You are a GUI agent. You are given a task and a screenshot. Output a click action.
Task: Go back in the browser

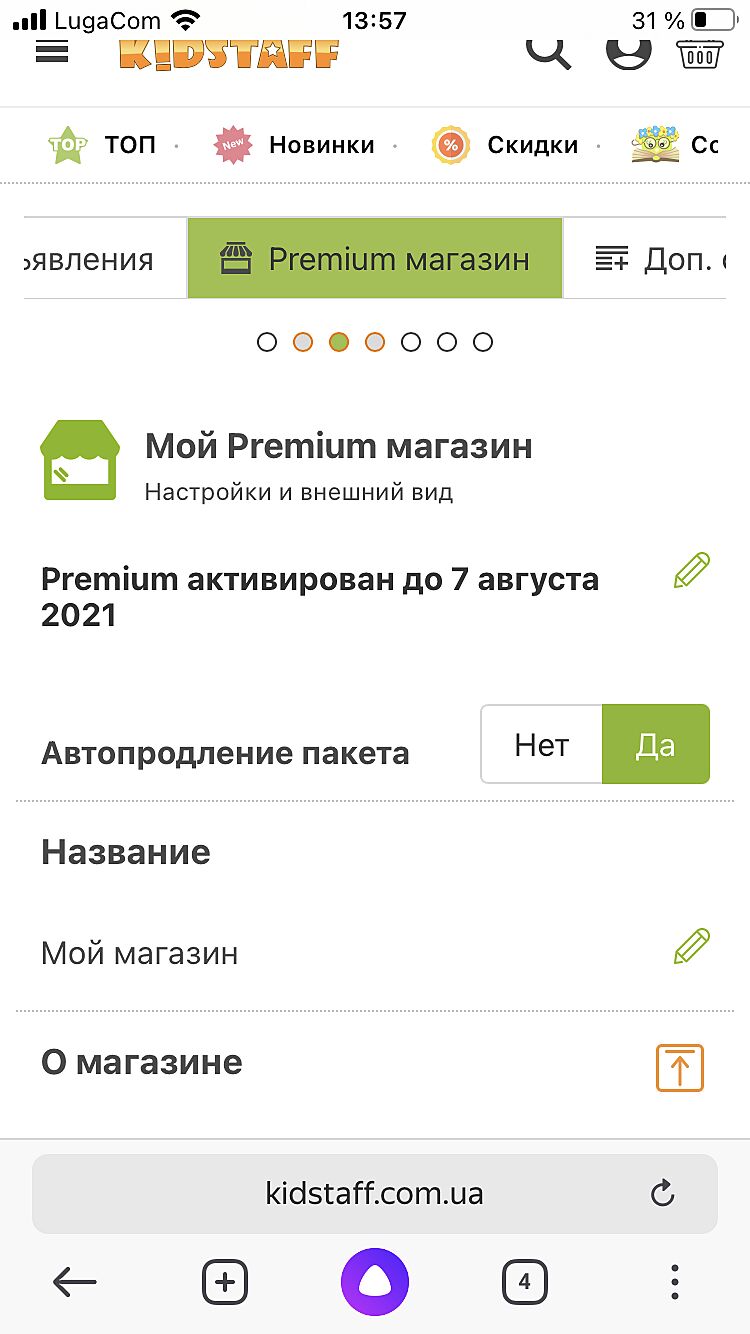[75, 1281]
